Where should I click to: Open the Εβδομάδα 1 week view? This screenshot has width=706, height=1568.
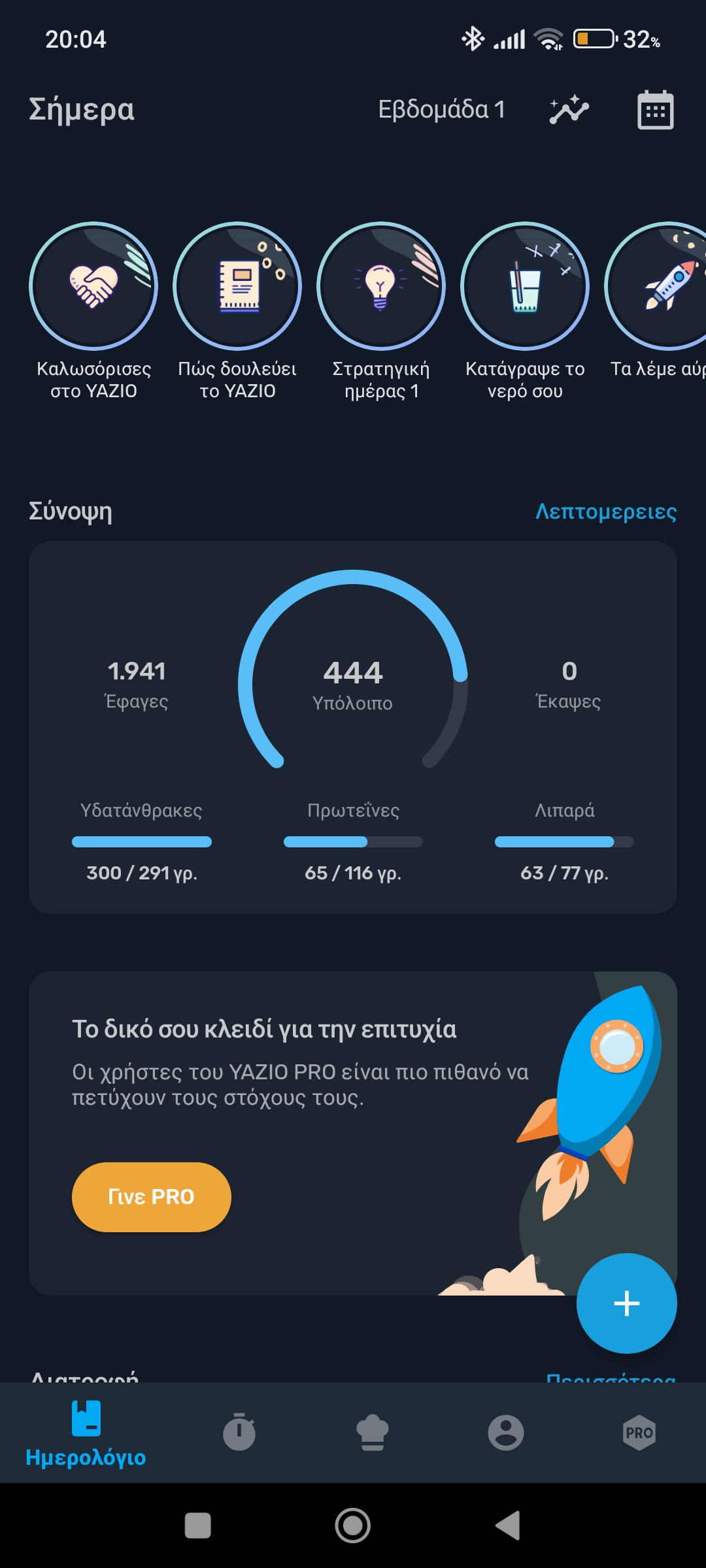tap(441, 110)
